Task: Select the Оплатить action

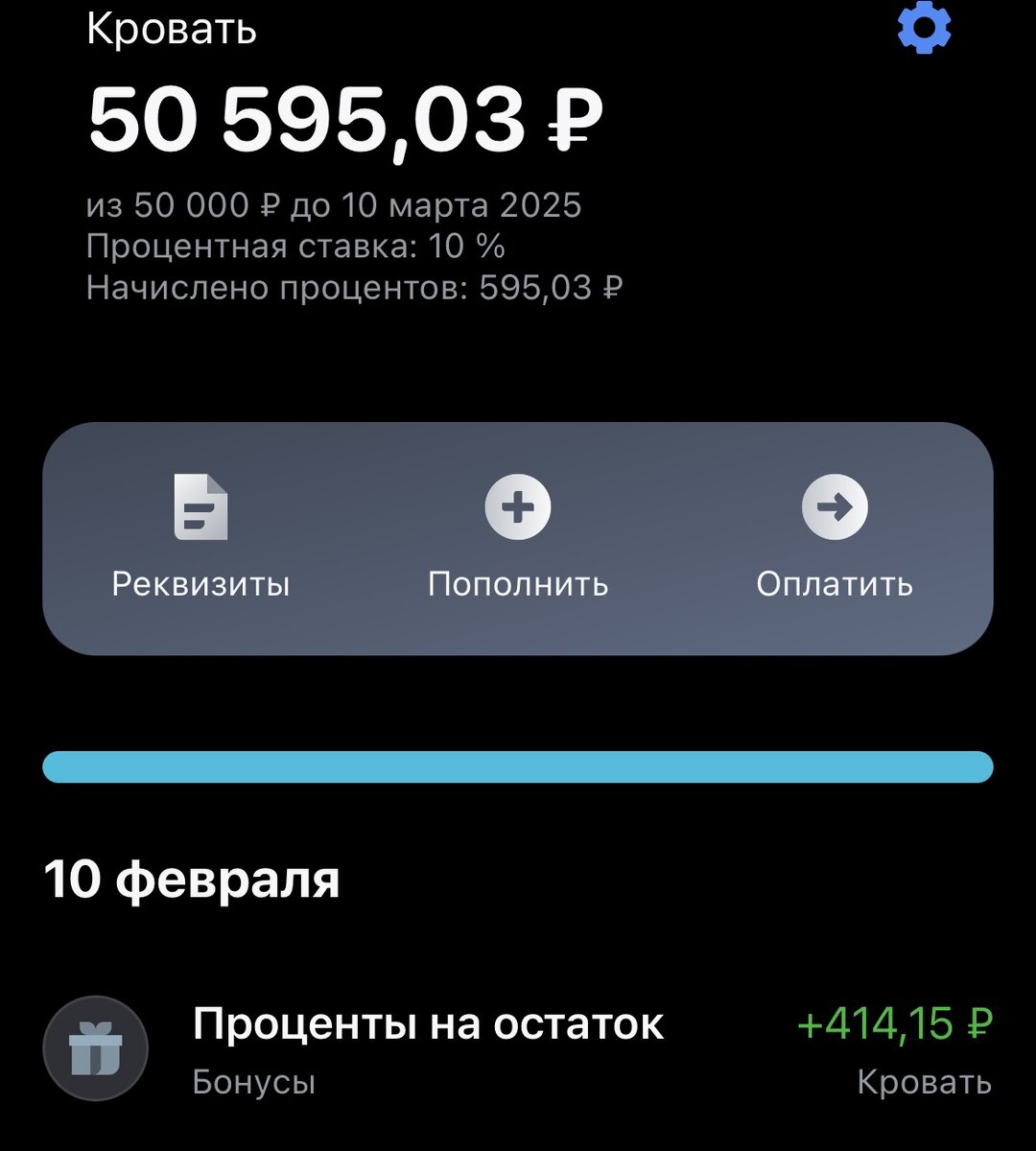Action: 836,582
